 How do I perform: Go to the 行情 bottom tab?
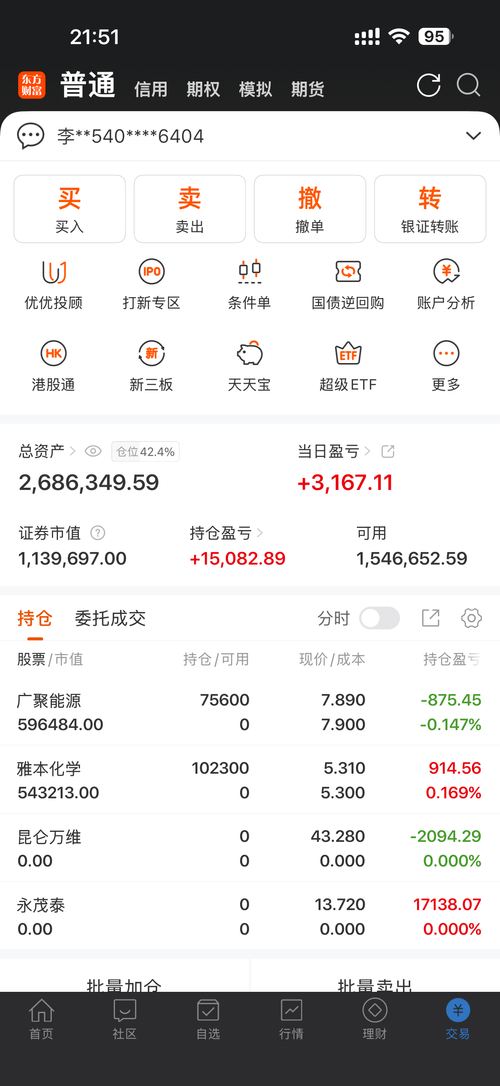coord(292,1020)
